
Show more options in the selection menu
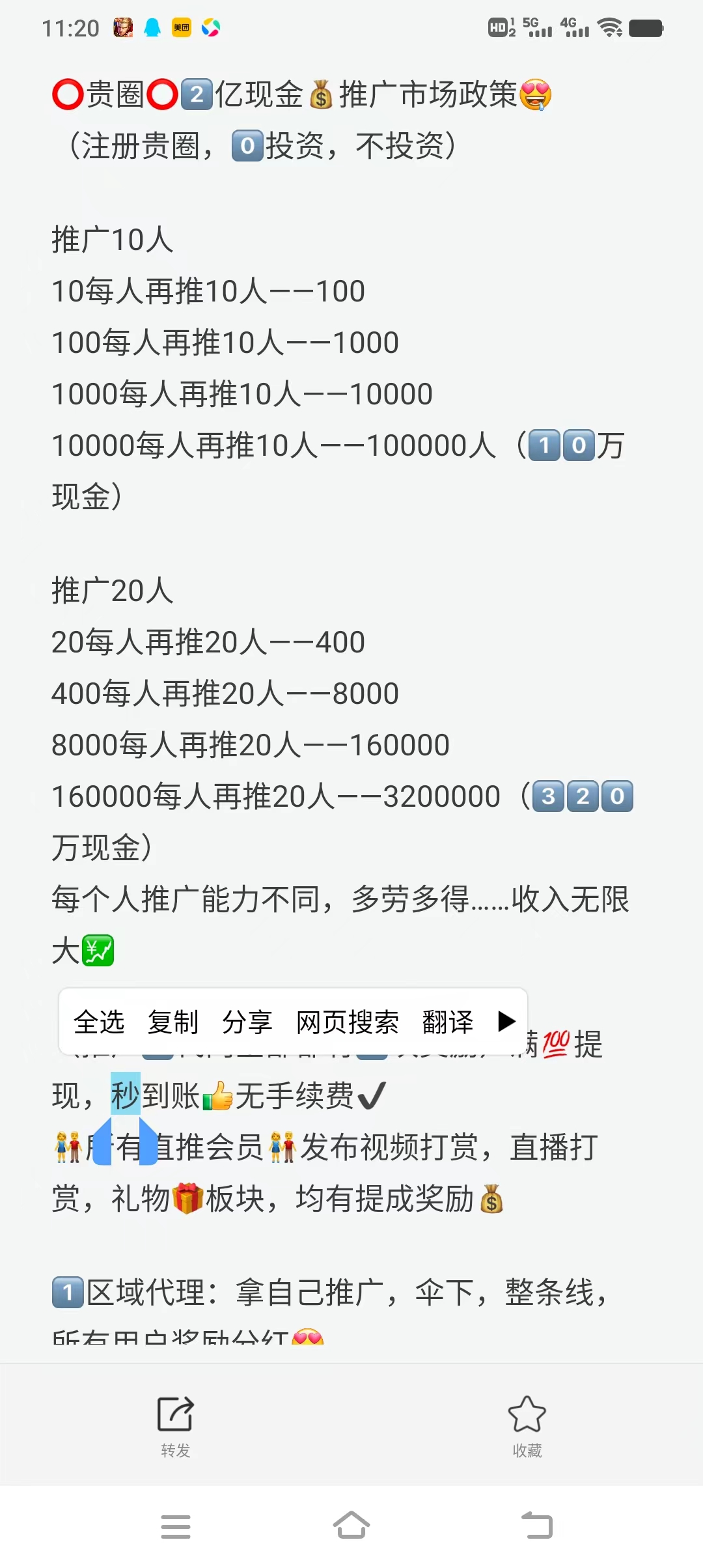point(506,1021)
